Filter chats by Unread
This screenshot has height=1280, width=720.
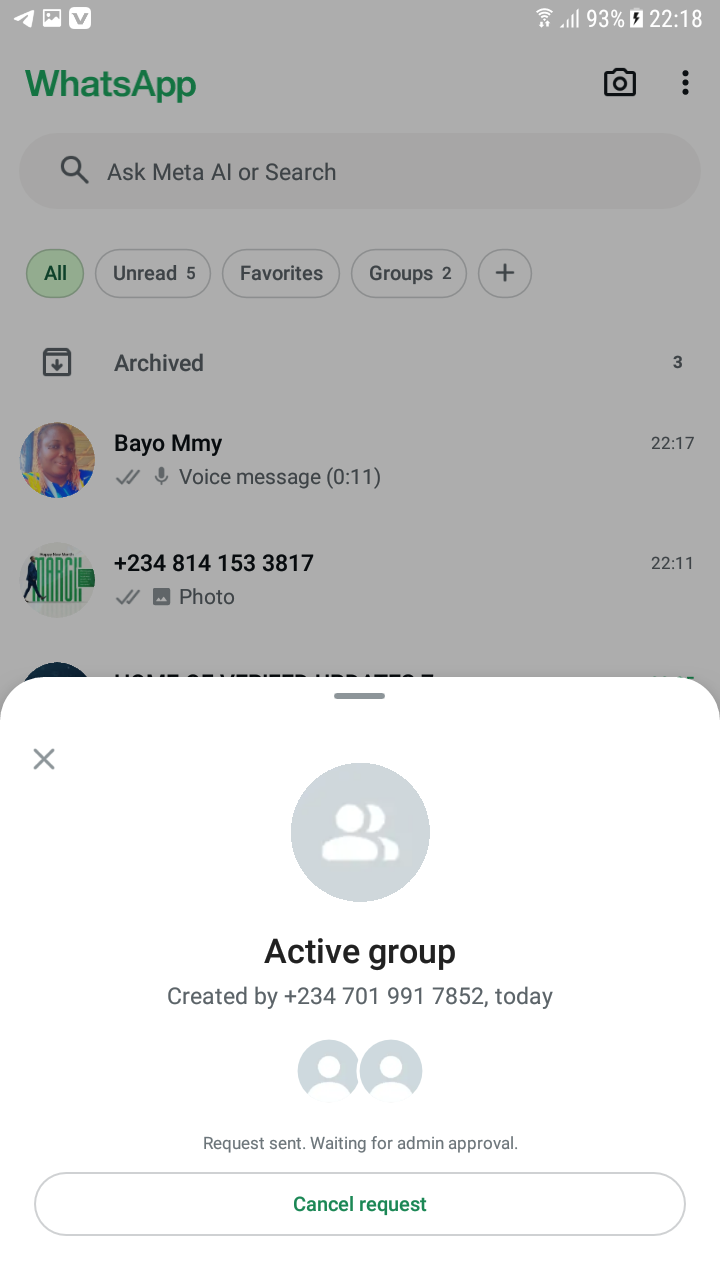pyautogui.click(x=153, y=273)
